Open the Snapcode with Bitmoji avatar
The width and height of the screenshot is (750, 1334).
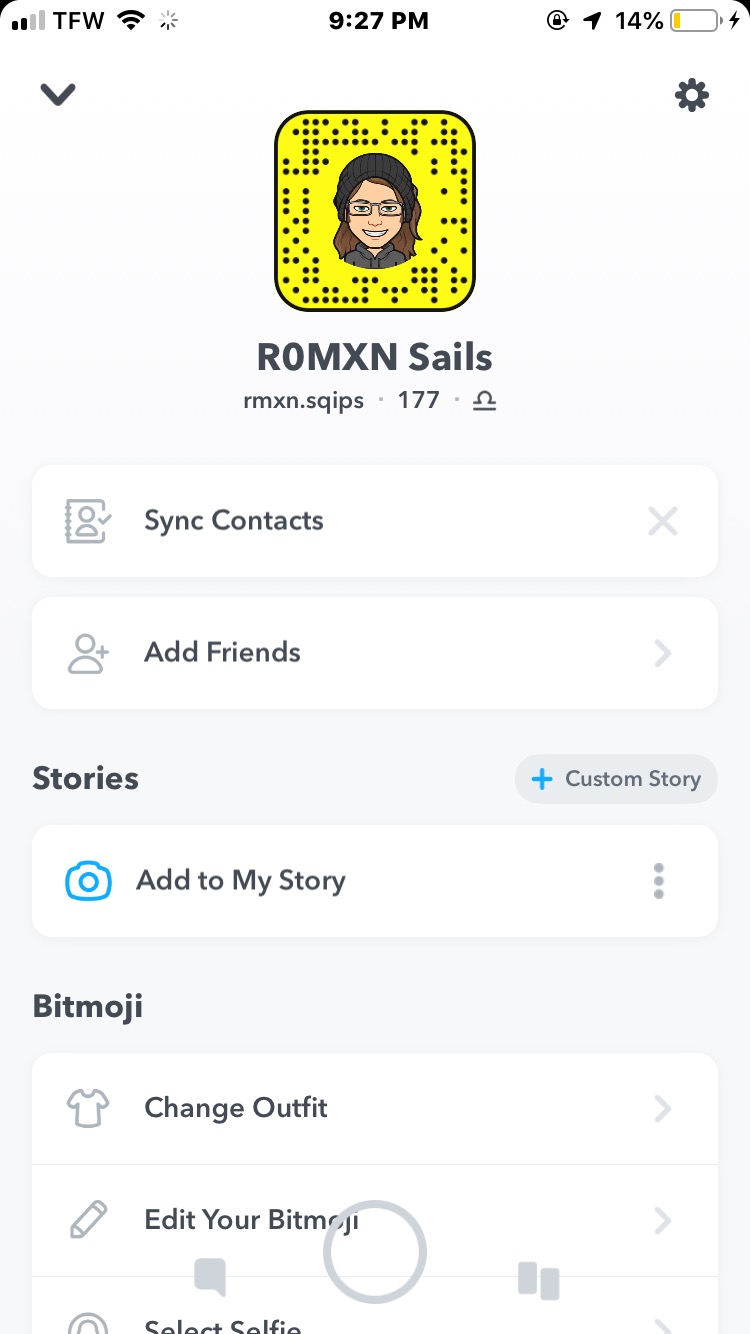pos(375,211)
